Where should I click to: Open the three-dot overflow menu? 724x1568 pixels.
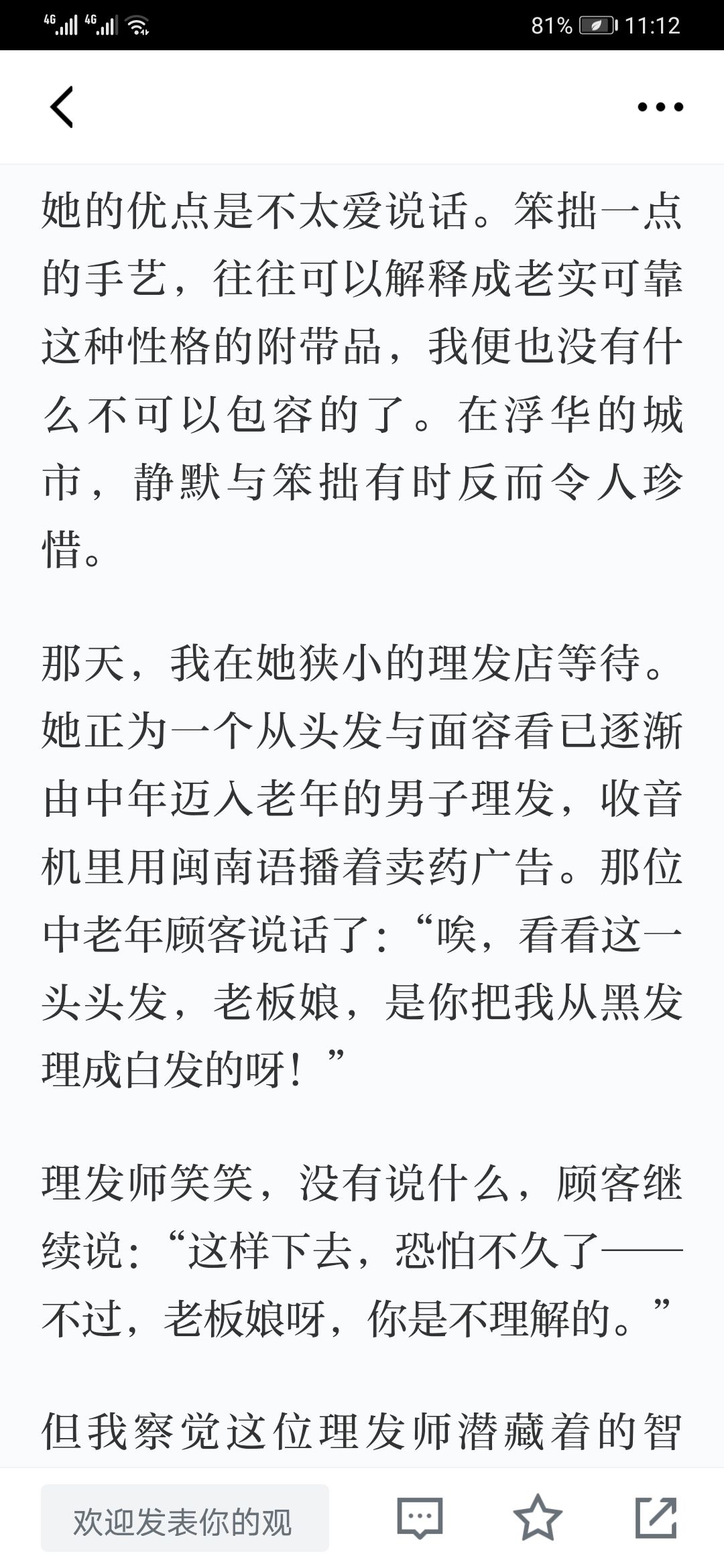click(x=660, y=107)
